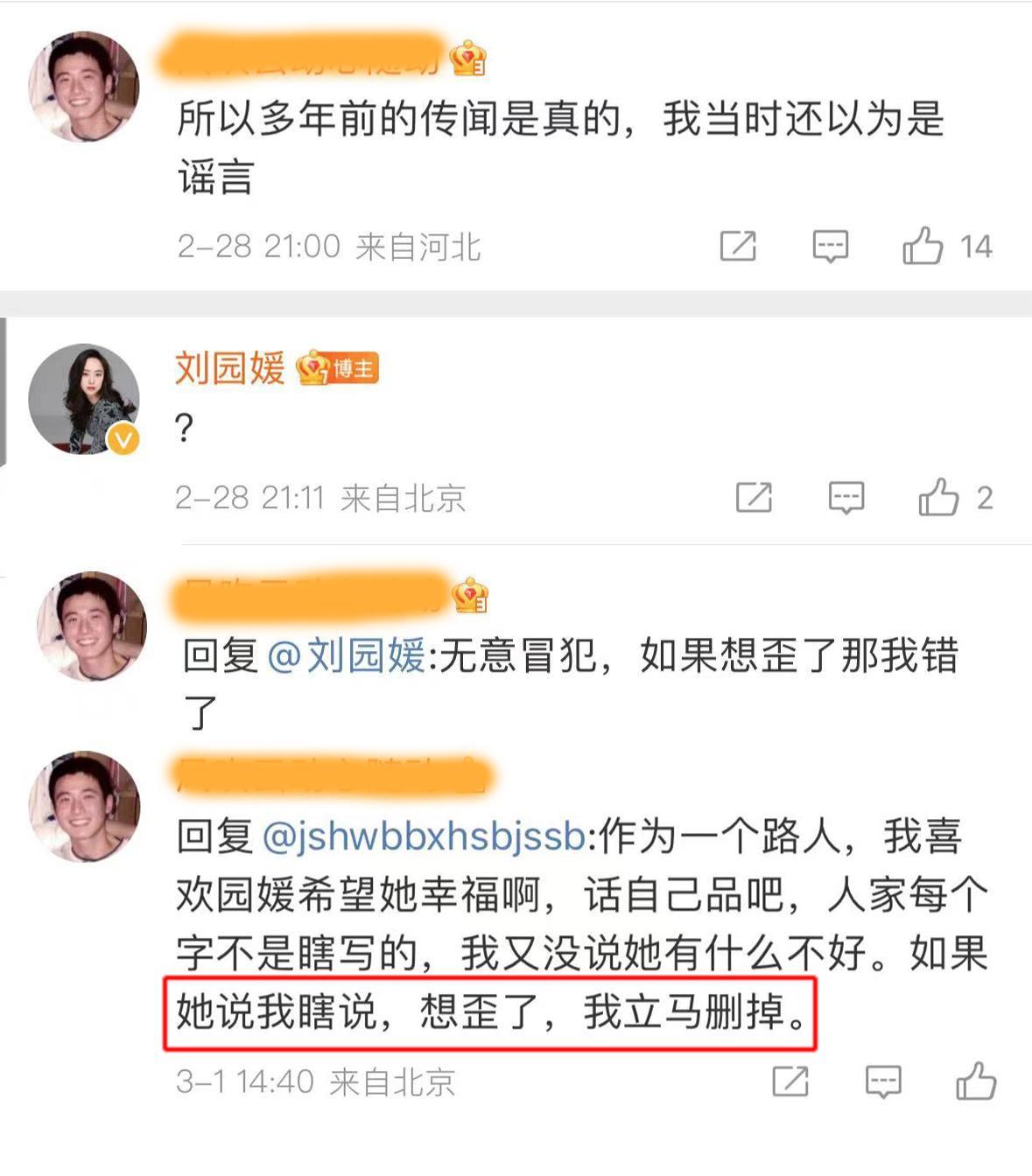This screenshot has height=1176, width=1032.
Task: Open the @刘园媛 mention in the reply
Action: [346, 656]
